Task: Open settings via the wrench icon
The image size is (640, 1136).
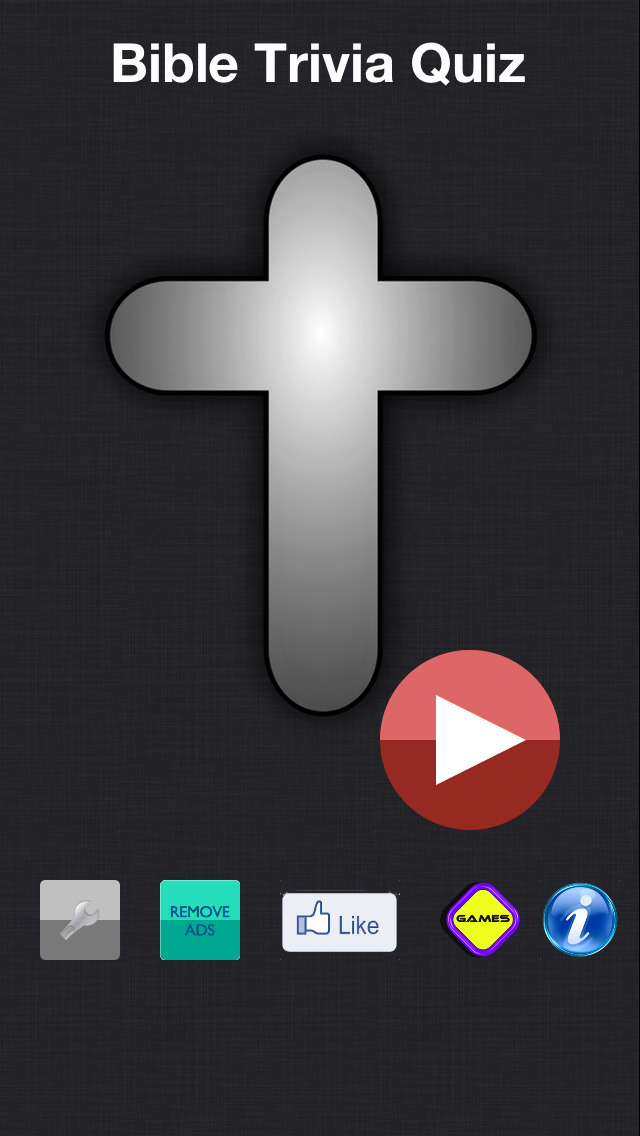Action: (x=80, y=920)
